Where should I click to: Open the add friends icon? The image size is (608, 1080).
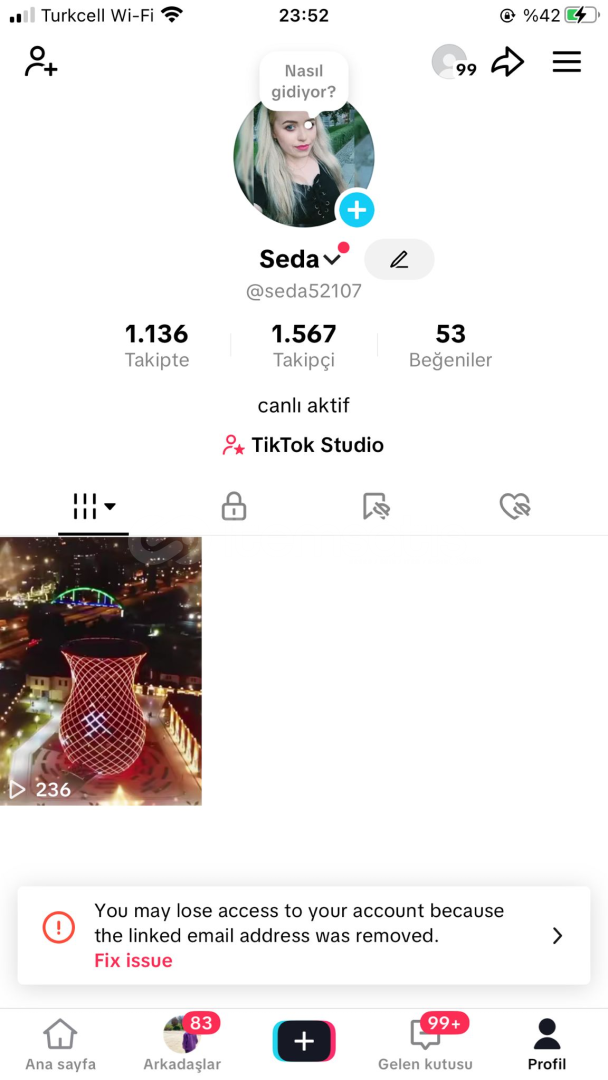tap(41, 61)
